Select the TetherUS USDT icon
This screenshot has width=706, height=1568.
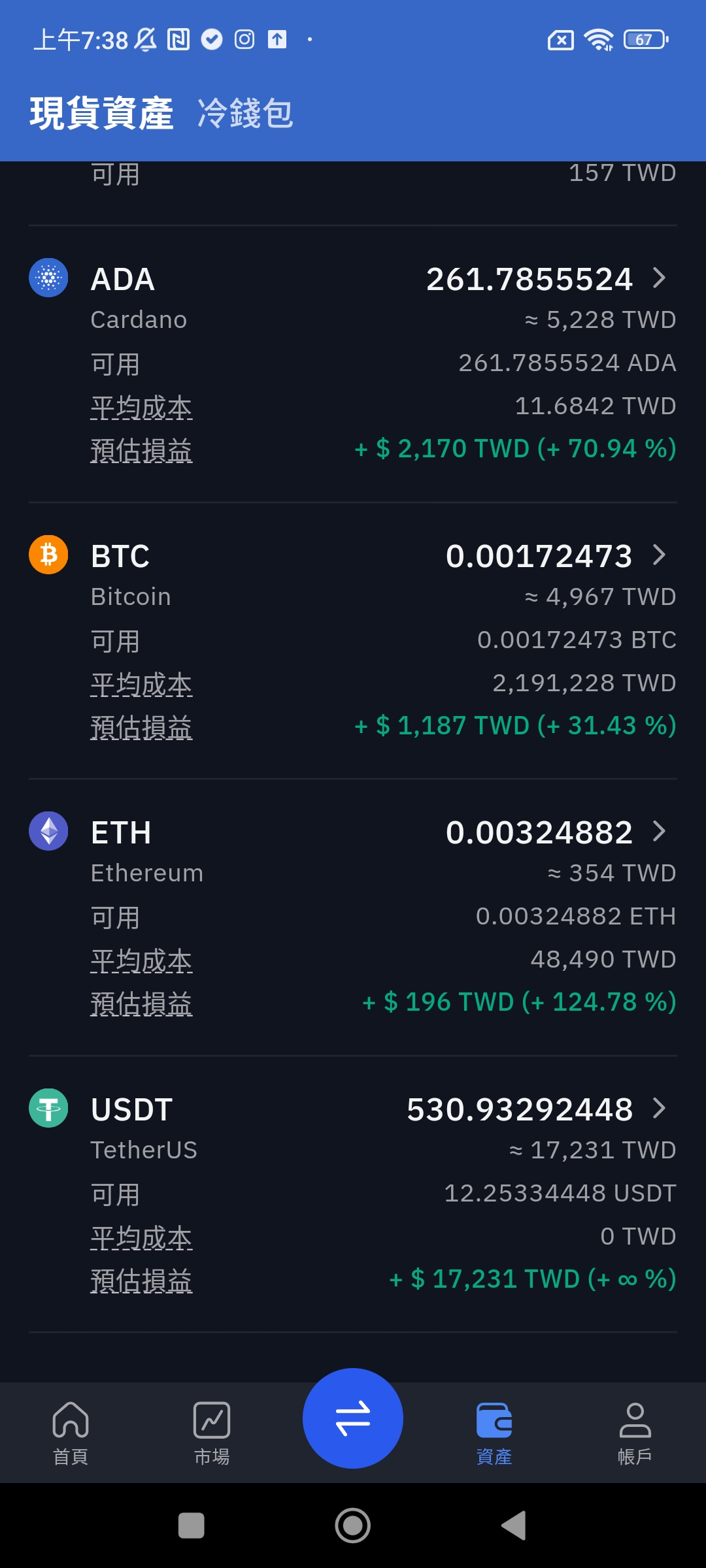[x=48, y=1109]
